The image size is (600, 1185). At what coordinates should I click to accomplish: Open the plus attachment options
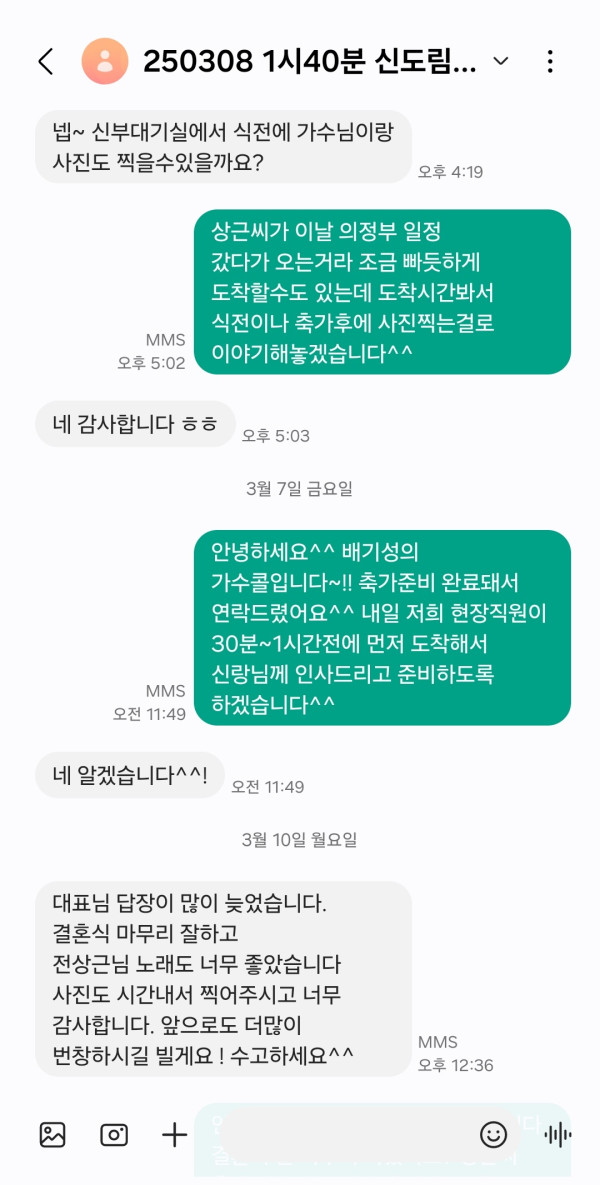175,1134
